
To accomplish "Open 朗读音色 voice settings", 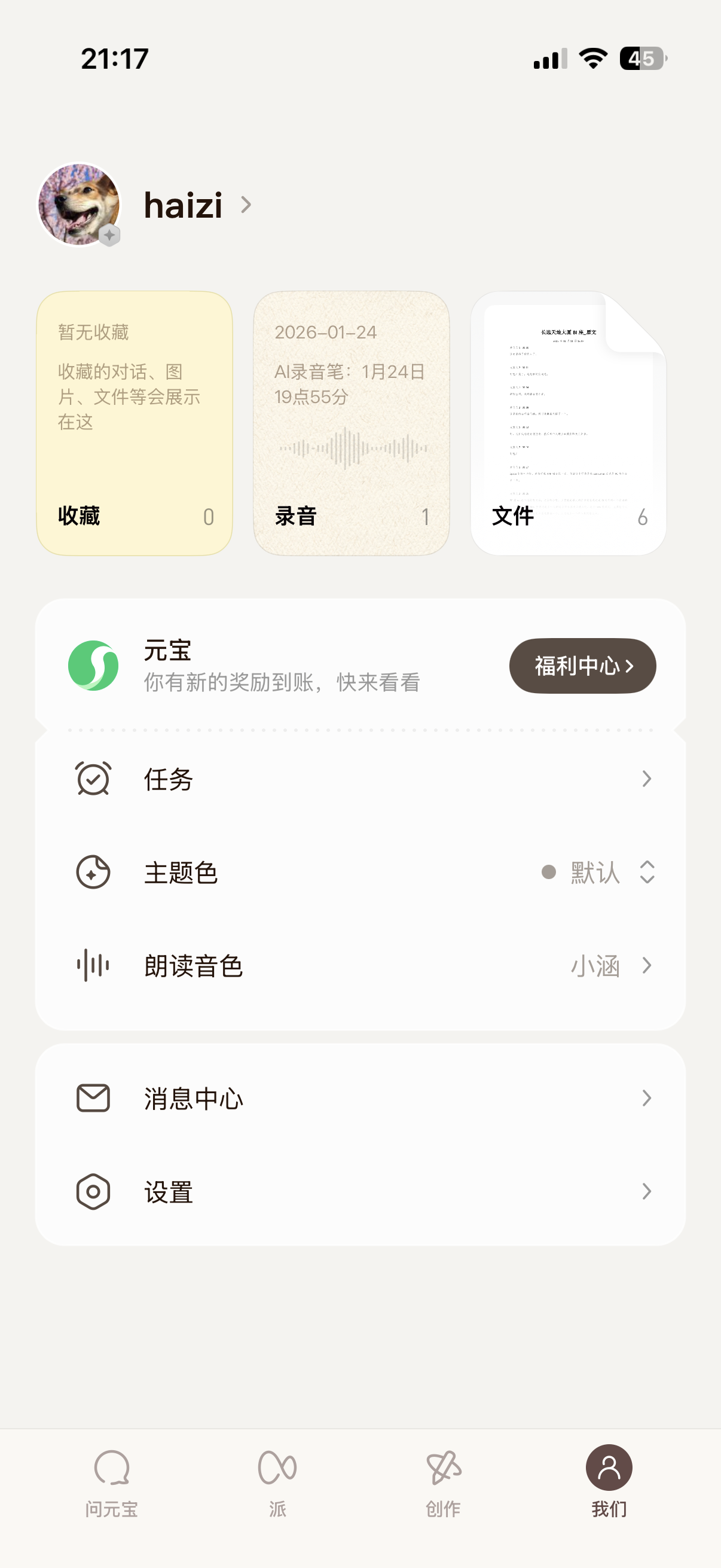I will pyautogui.click(x=360, y=965).
